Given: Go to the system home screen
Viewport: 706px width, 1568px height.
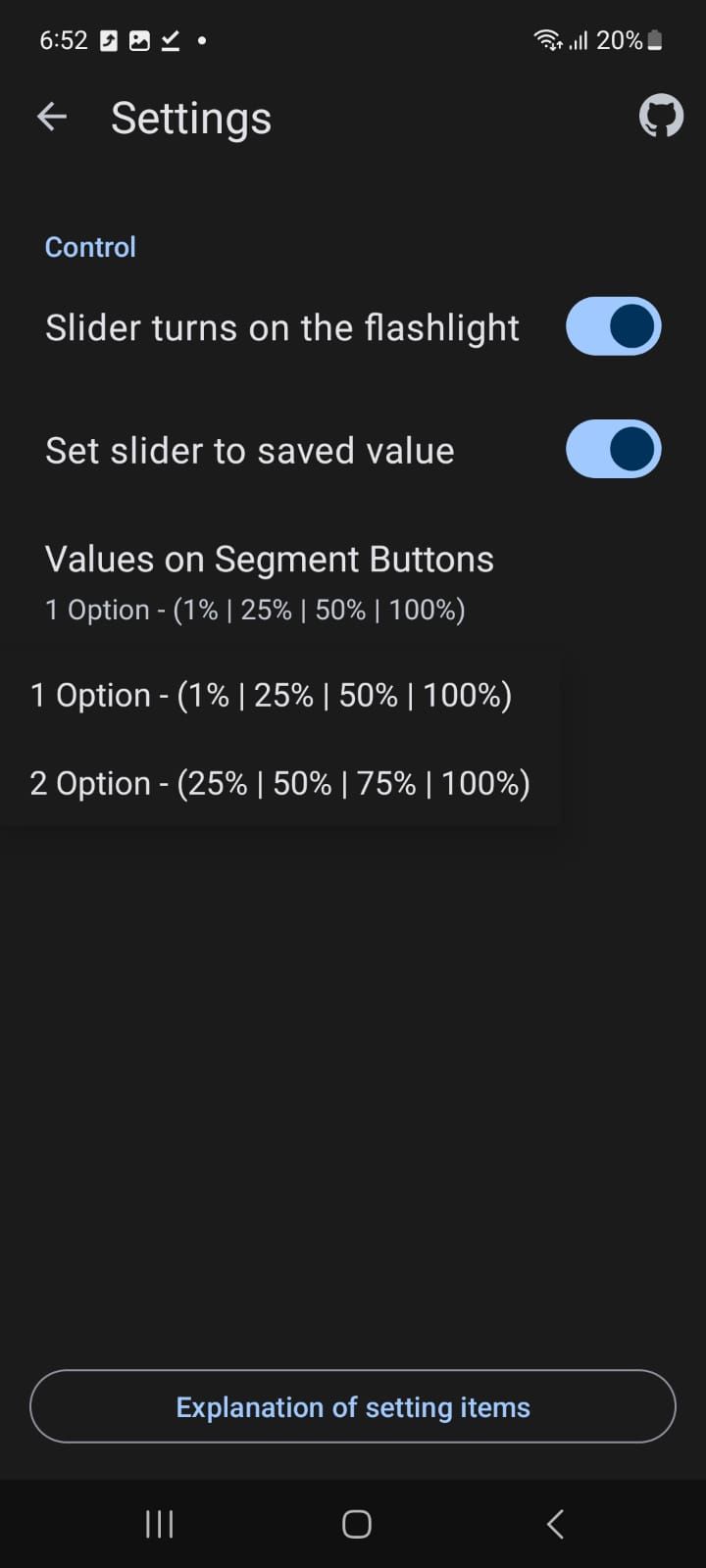Looking at the screenshot, I should [x=356, y=1524].
